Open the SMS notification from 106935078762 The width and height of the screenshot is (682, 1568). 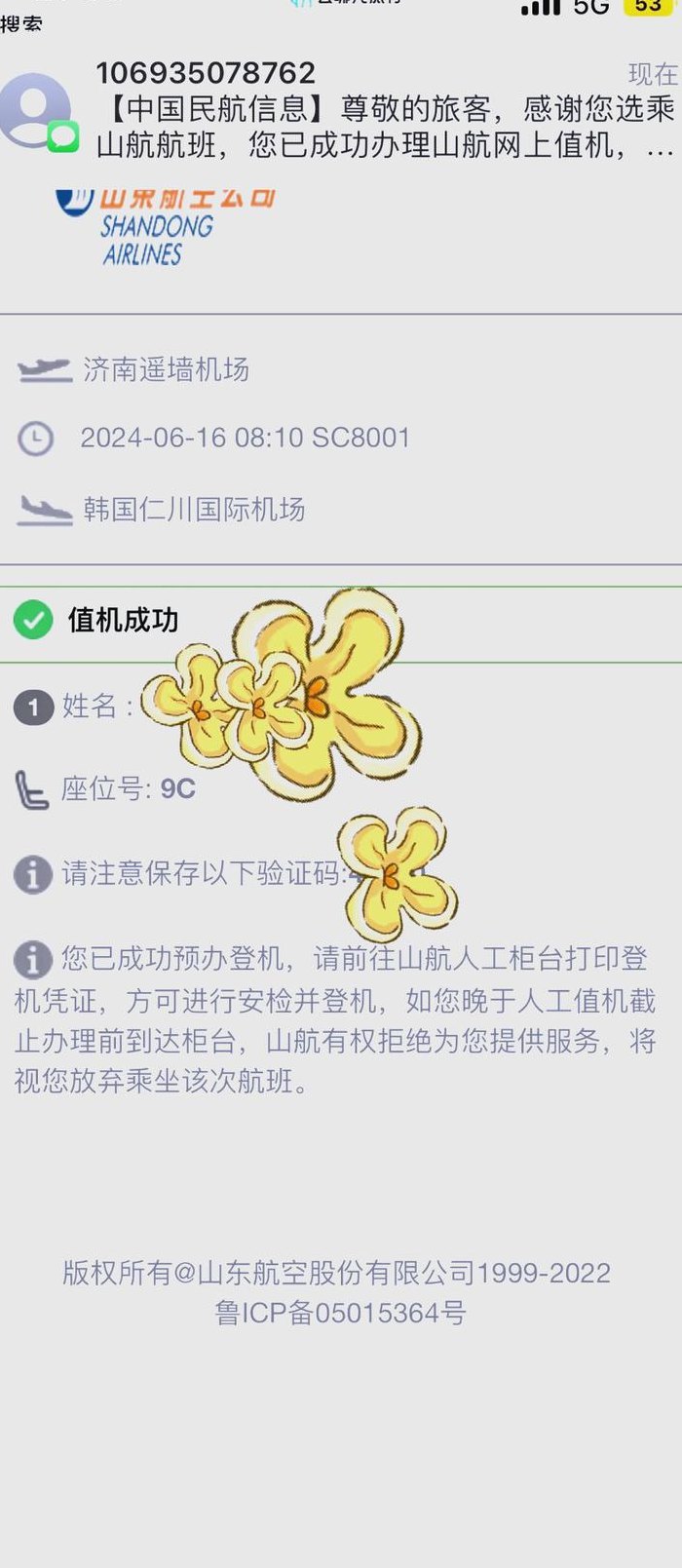[x=341, y=111]
